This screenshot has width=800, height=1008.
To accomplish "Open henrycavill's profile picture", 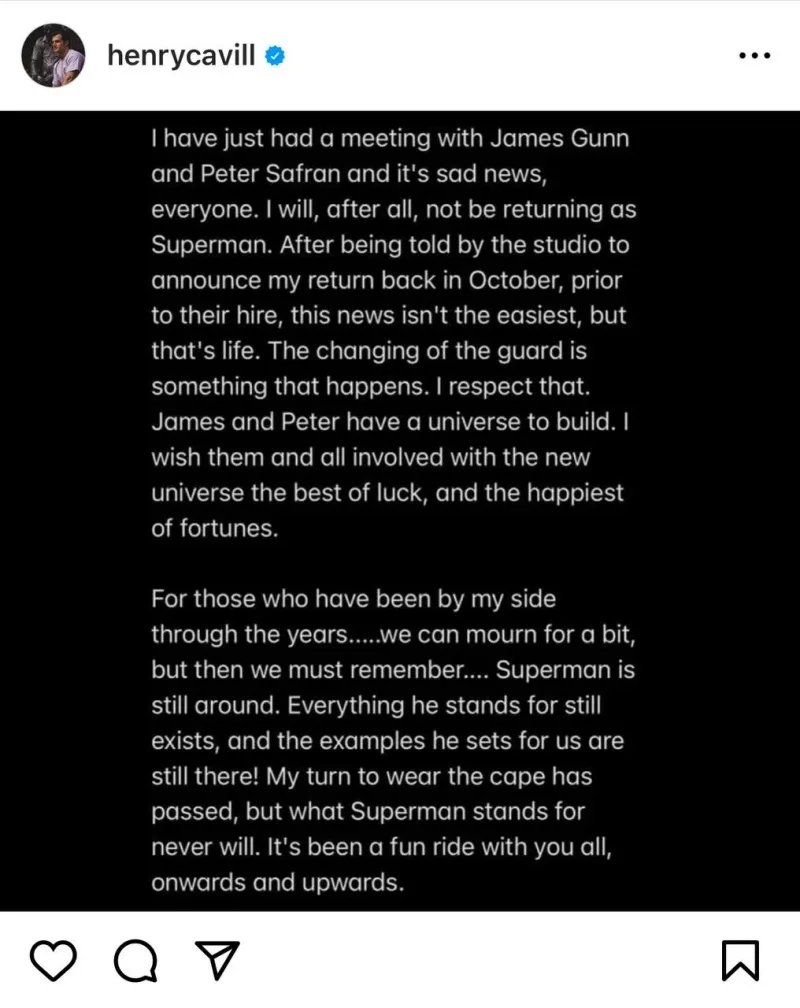I will point(53,56).
